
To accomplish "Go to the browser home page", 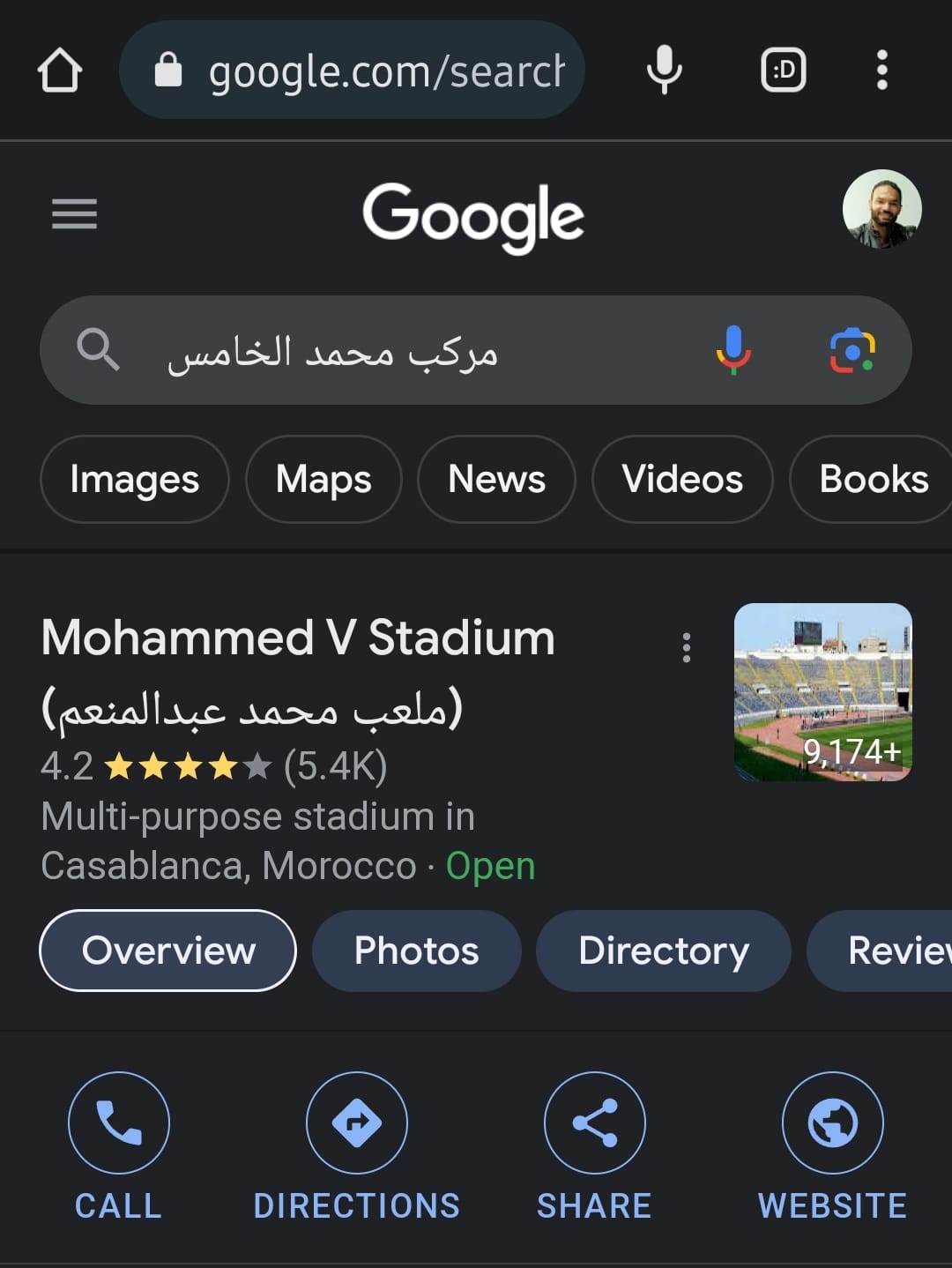I will [59, 71].
